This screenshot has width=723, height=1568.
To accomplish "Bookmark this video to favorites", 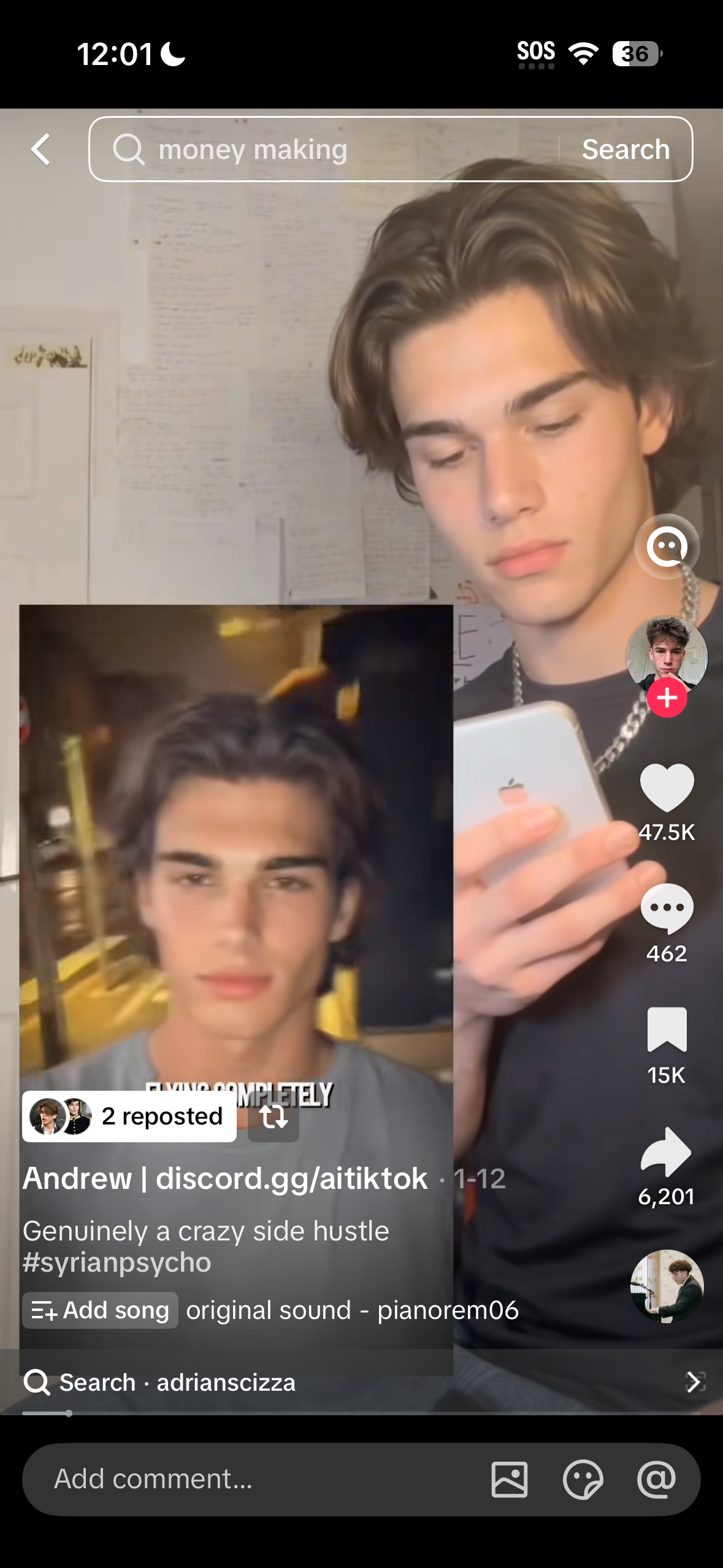I will (x=667, y=1030).
